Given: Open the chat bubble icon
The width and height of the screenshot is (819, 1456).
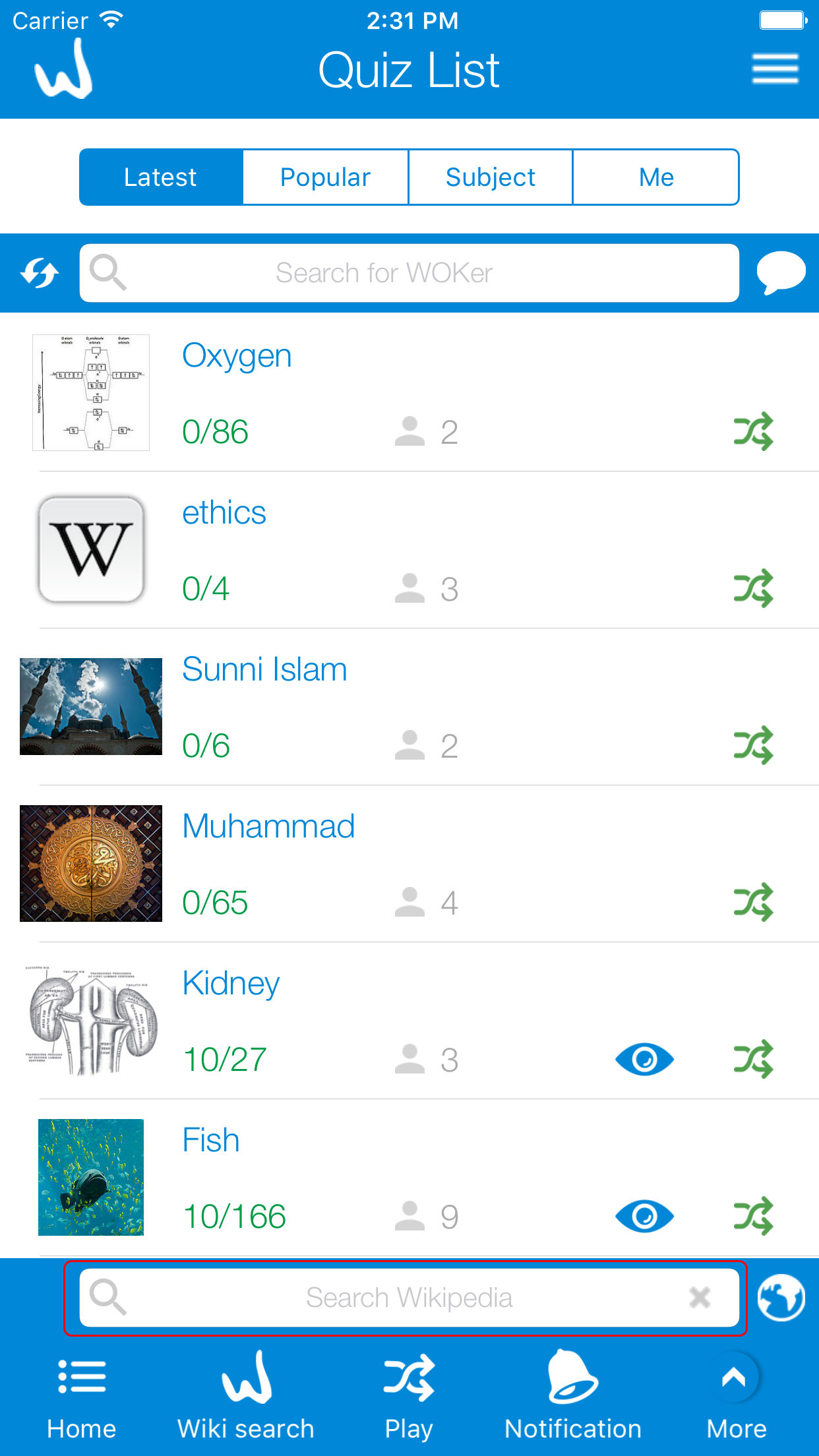Looking at the screenshot, I should point(781,272).
